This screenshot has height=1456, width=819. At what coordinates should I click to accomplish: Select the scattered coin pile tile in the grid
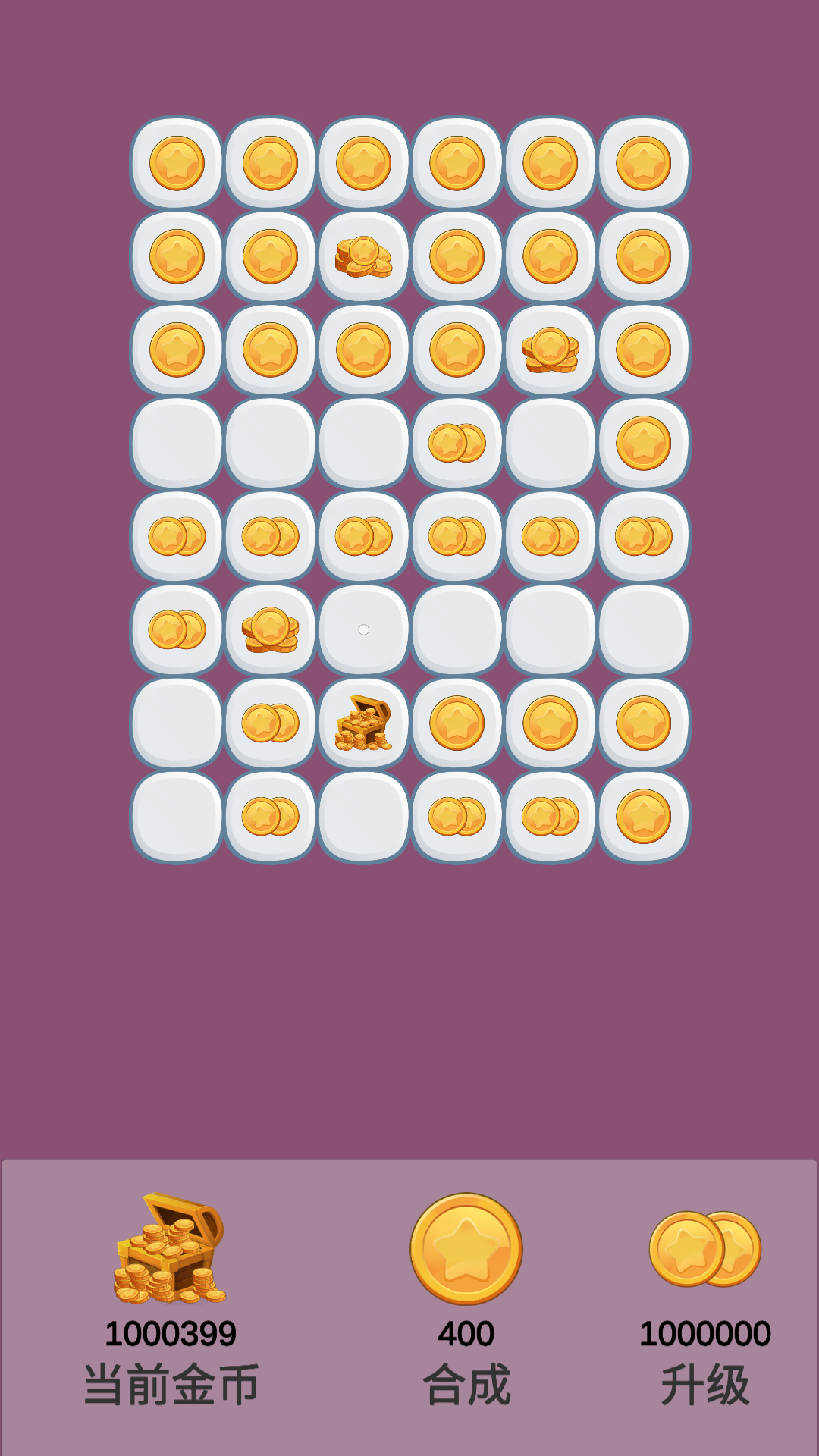(x=363, y=256)
